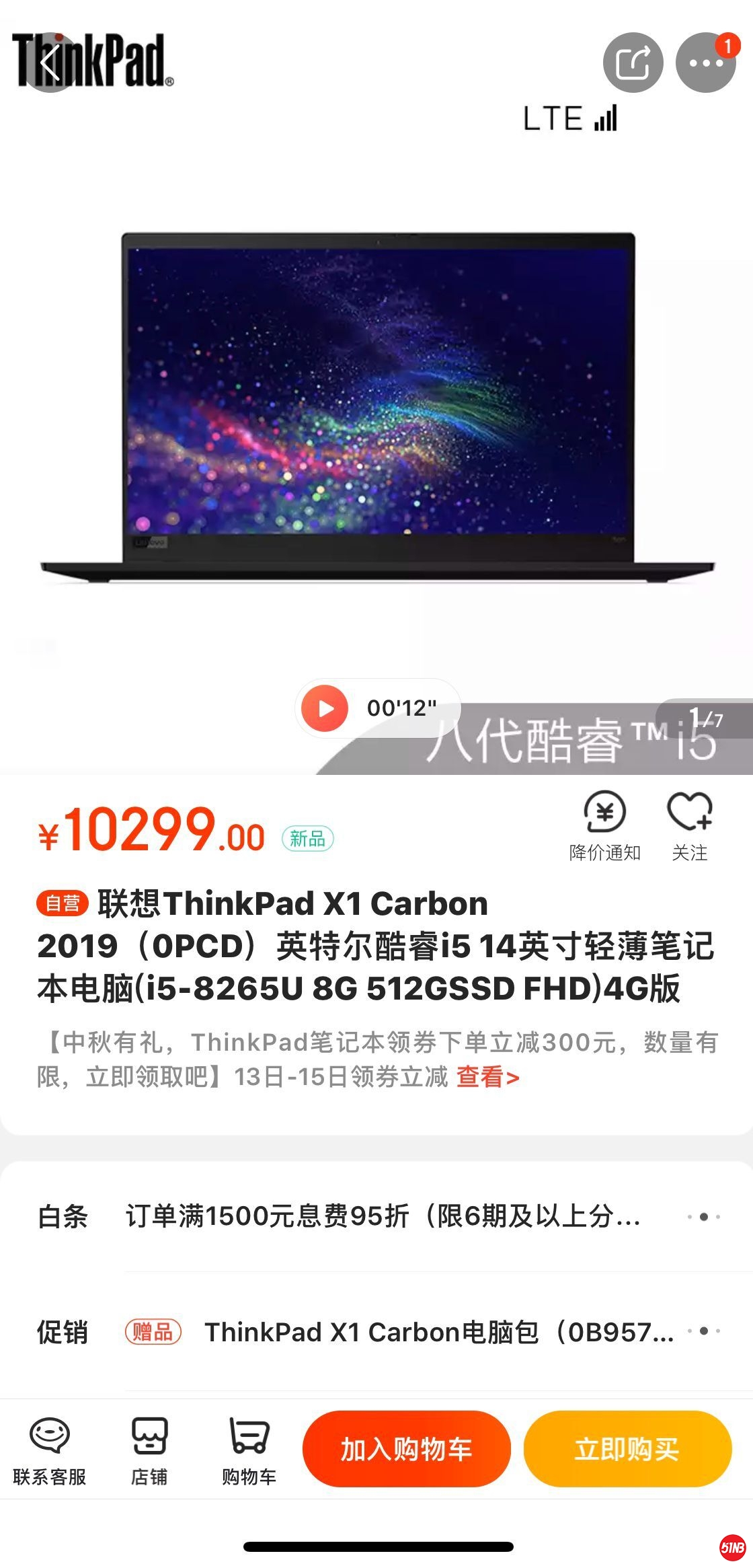Open the ThinkPad X1 Carbon product image
This screenshot has height=1568, width=753.
pyautogui.click(x=377, y=404)
